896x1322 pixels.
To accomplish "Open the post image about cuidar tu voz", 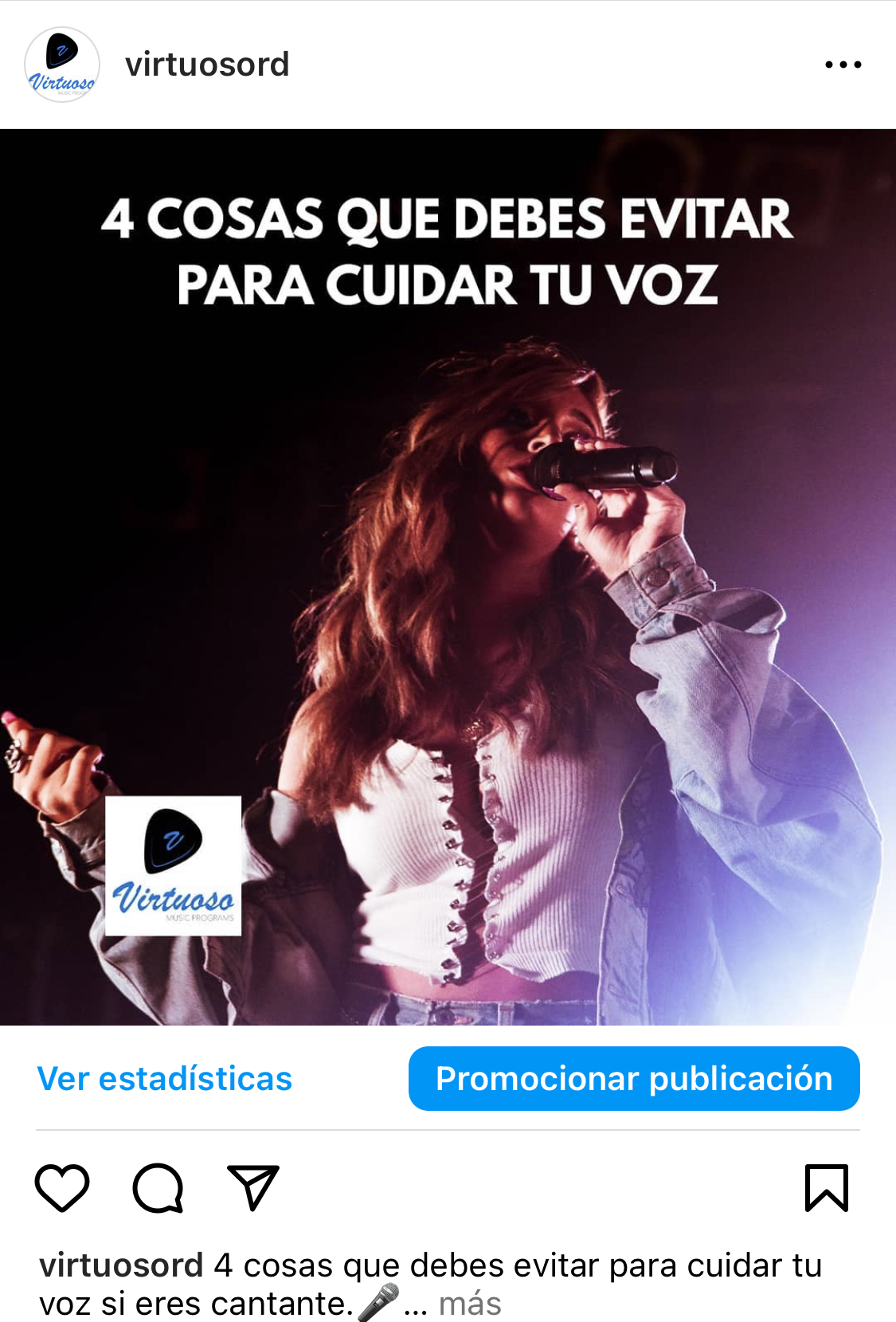I will tap(448, 577).
